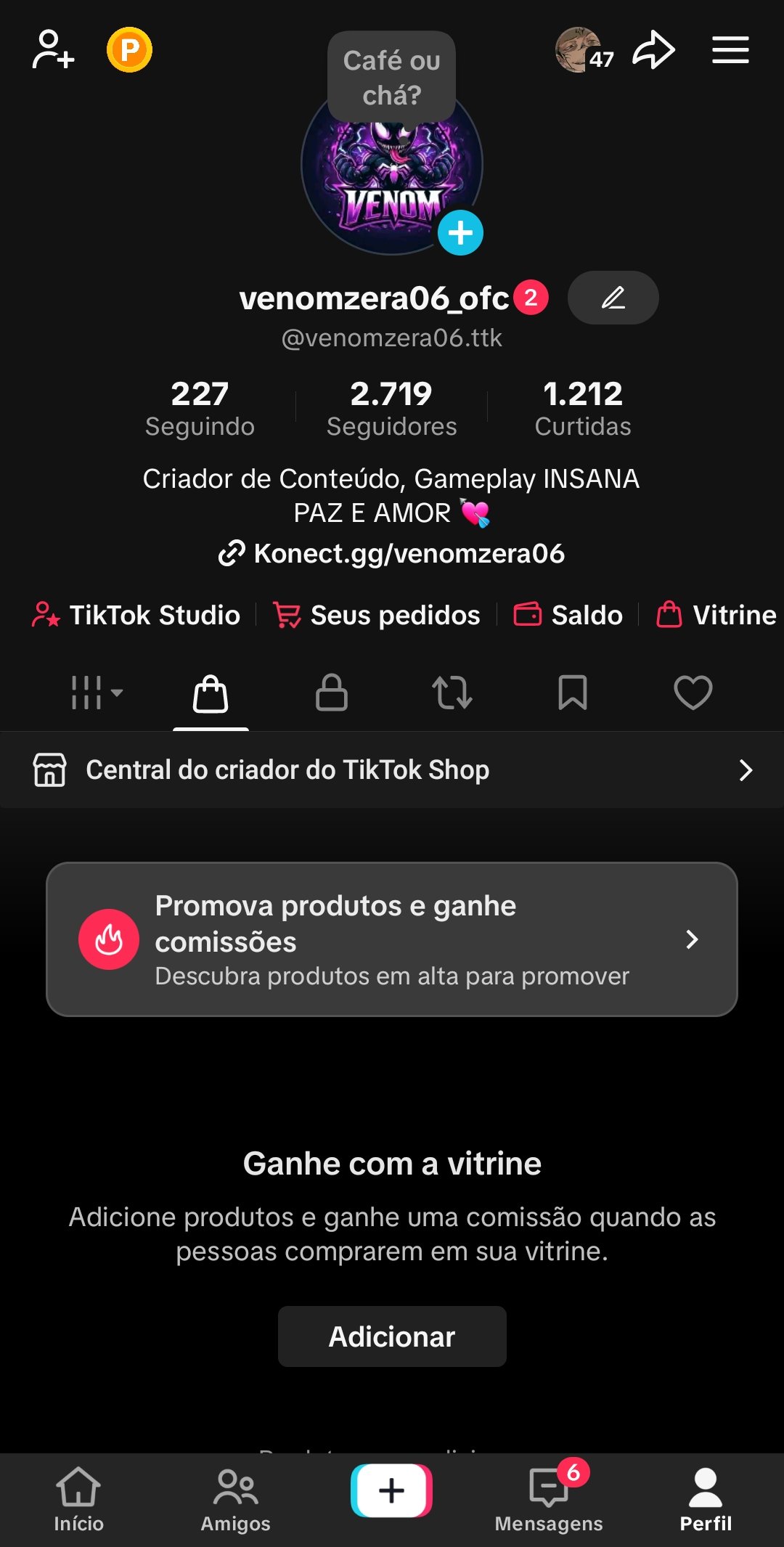
Task: Check the Saldo wallet
Action: (568, 615)
